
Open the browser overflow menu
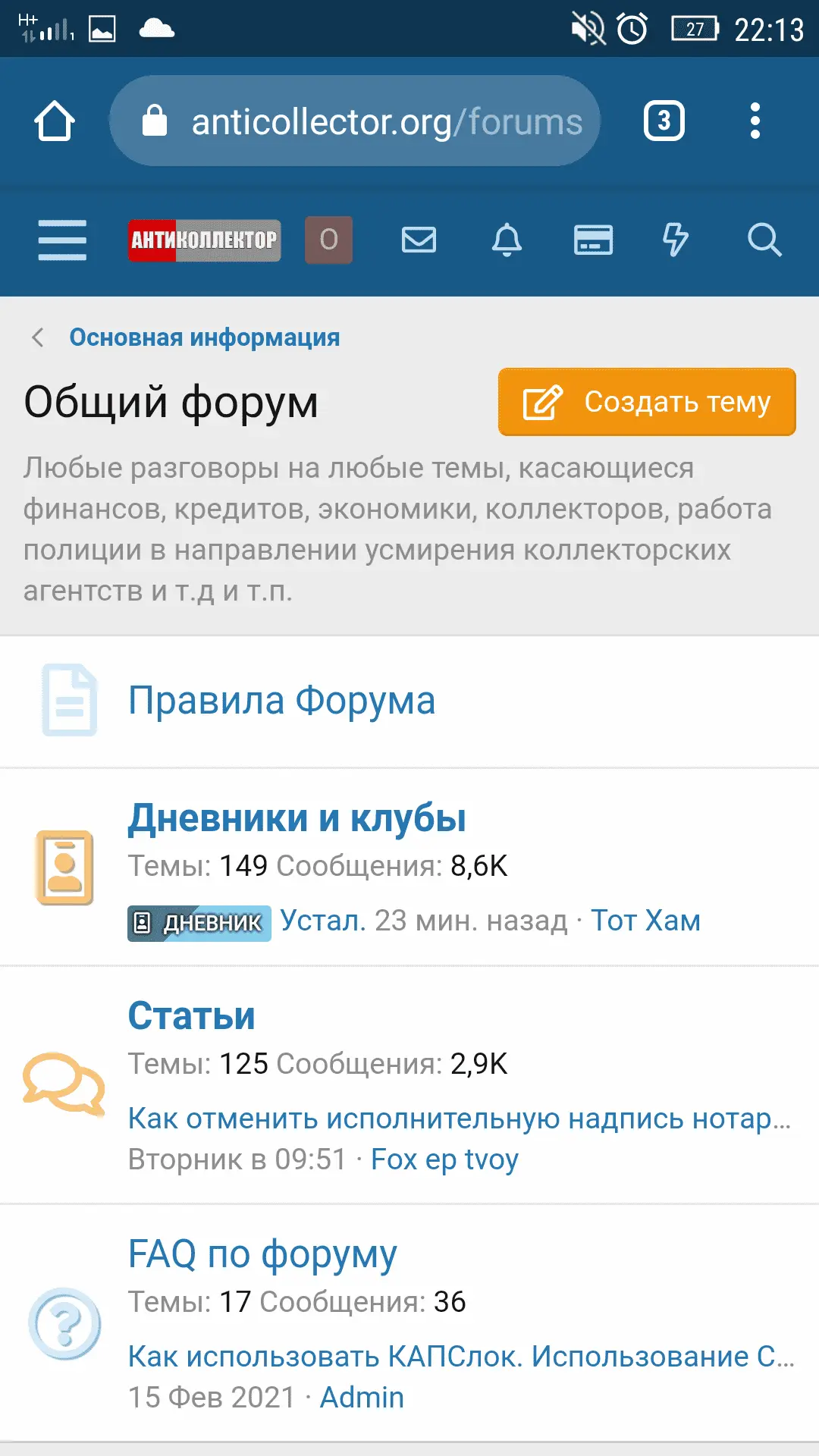coord(755,121)
